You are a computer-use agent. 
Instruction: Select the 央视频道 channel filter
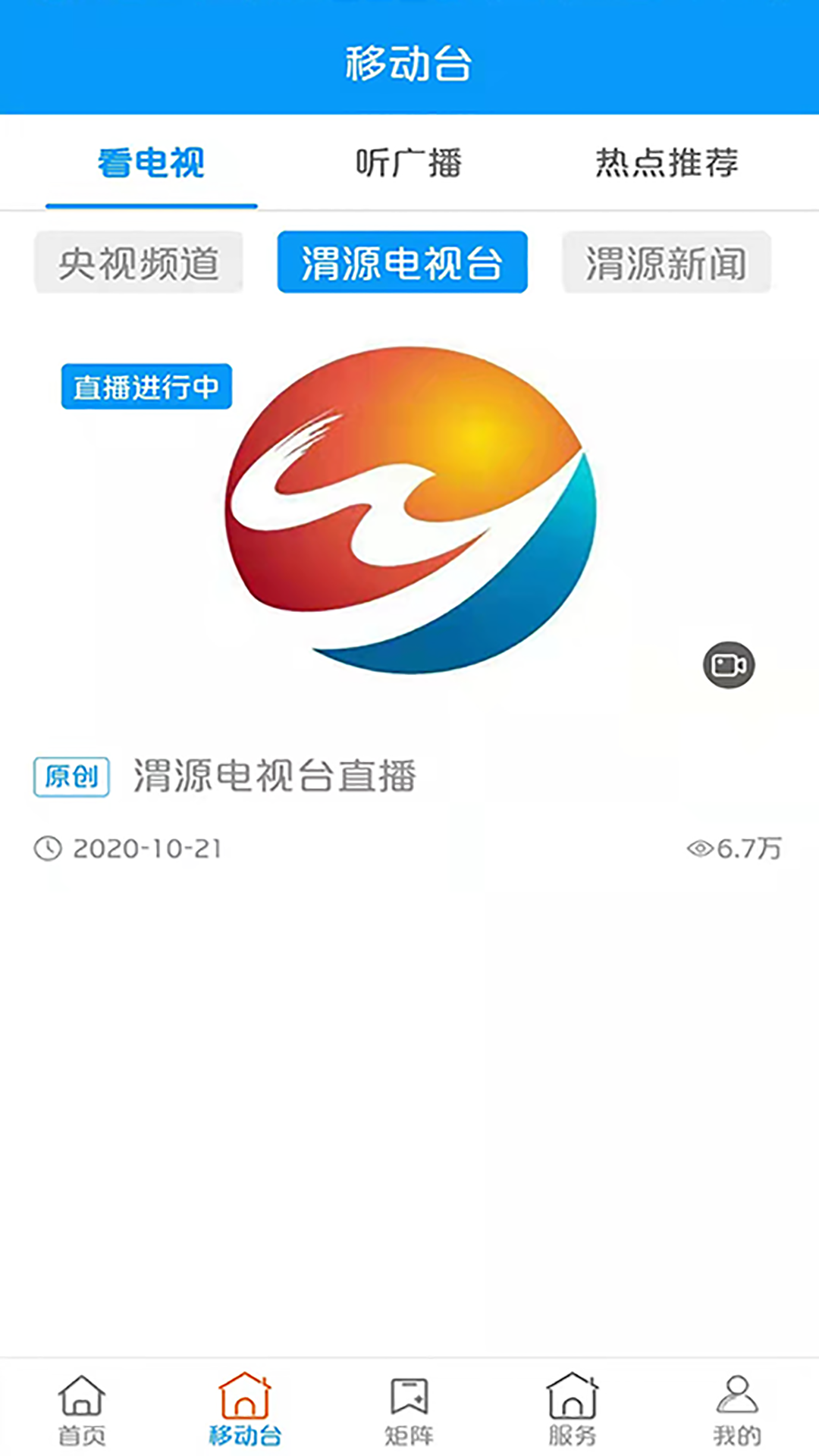139,262
